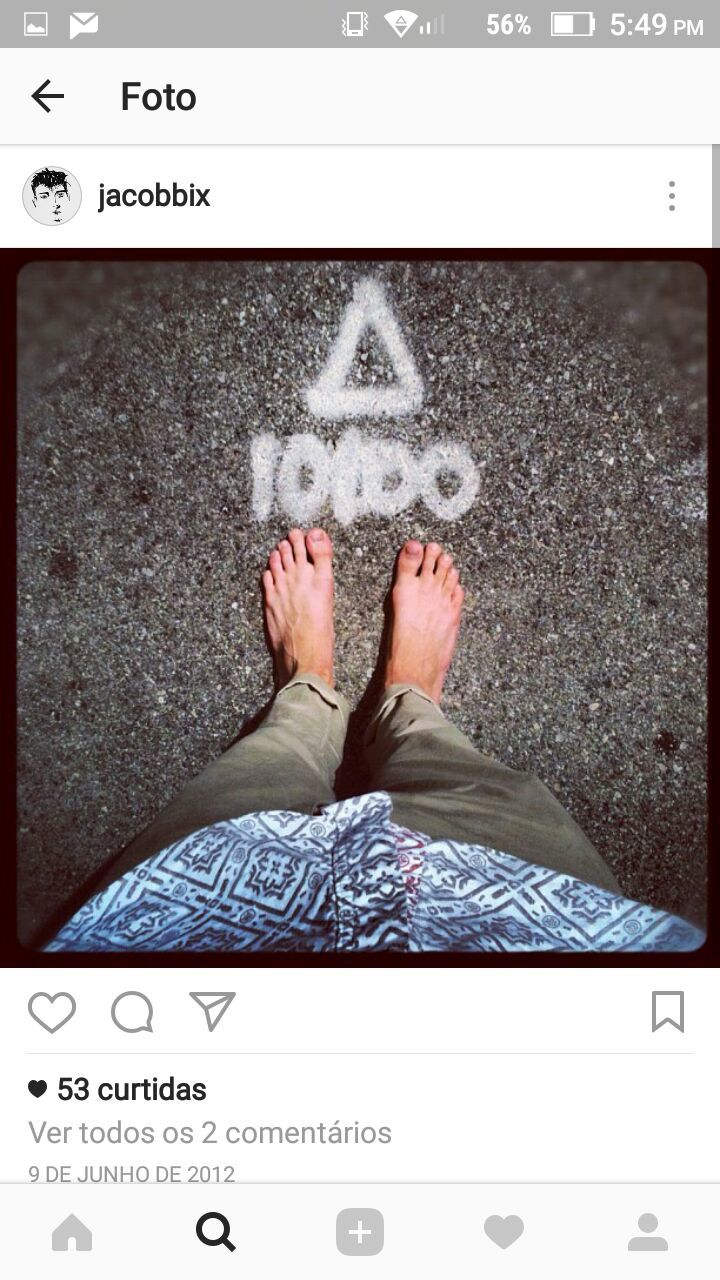The image size is (720, 1280).
Task: Comment on this photo
Action: tap(132, 1012)
